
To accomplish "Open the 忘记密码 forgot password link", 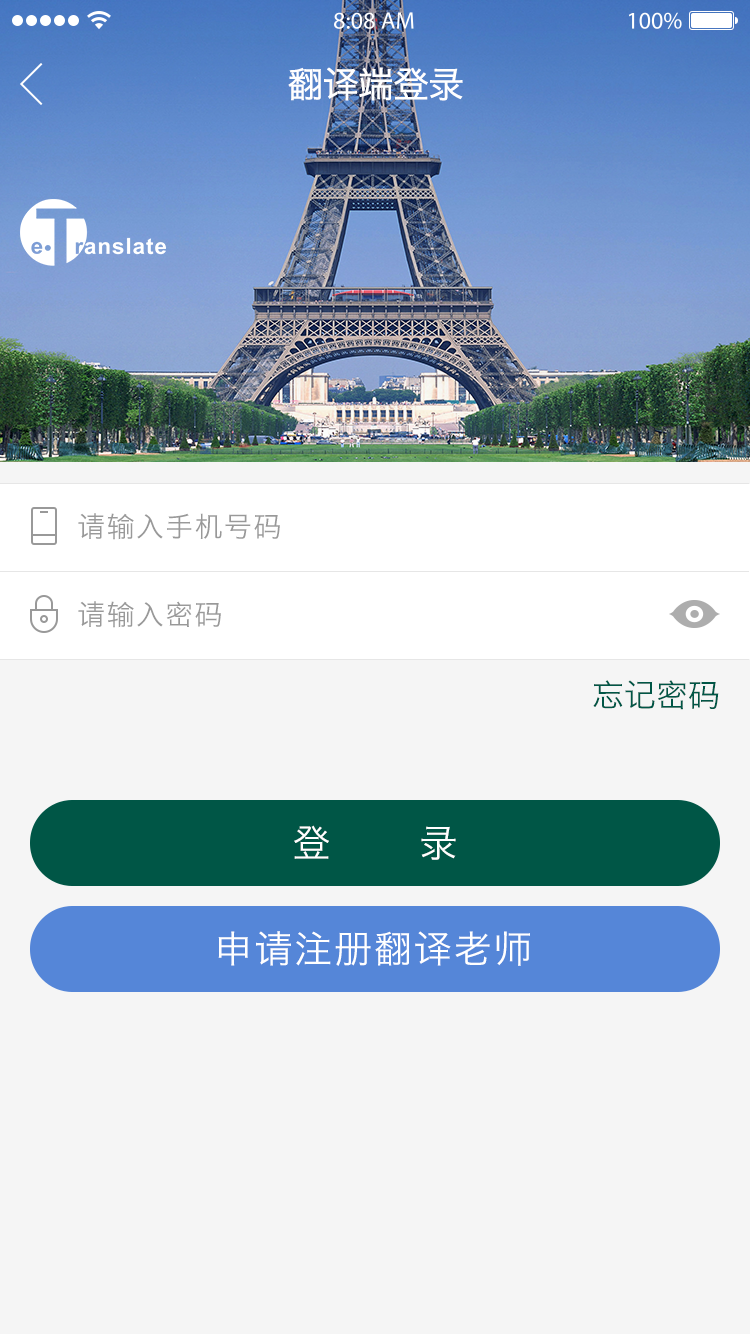I will pos(655,695).
